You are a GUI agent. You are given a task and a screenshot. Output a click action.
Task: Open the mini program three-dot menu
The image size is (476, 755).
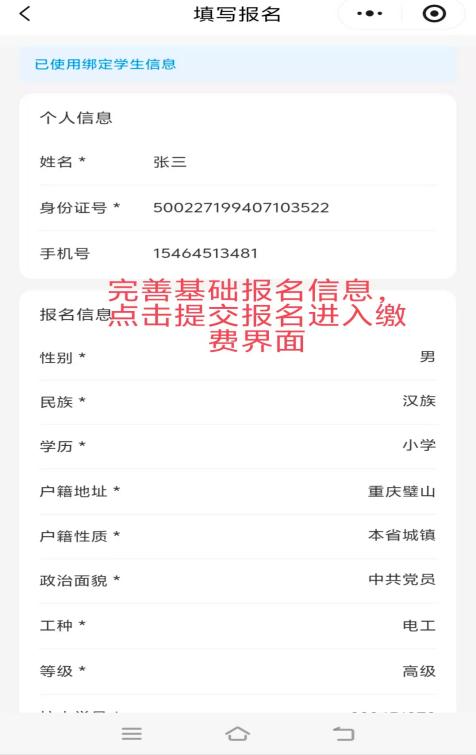370,13
